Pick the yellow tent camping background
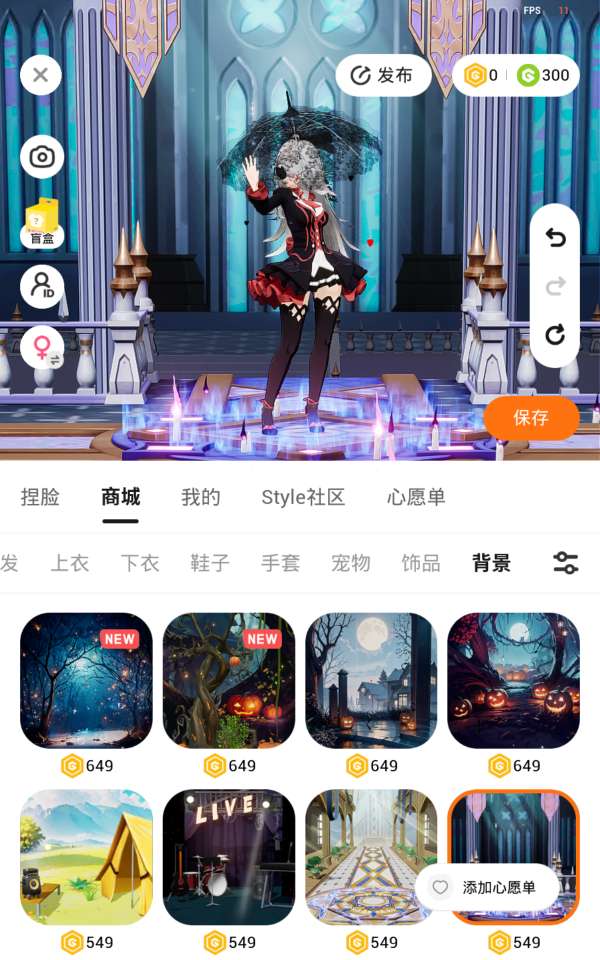Image resolution: width=600 pixels, height=960 pixels. 86,857
